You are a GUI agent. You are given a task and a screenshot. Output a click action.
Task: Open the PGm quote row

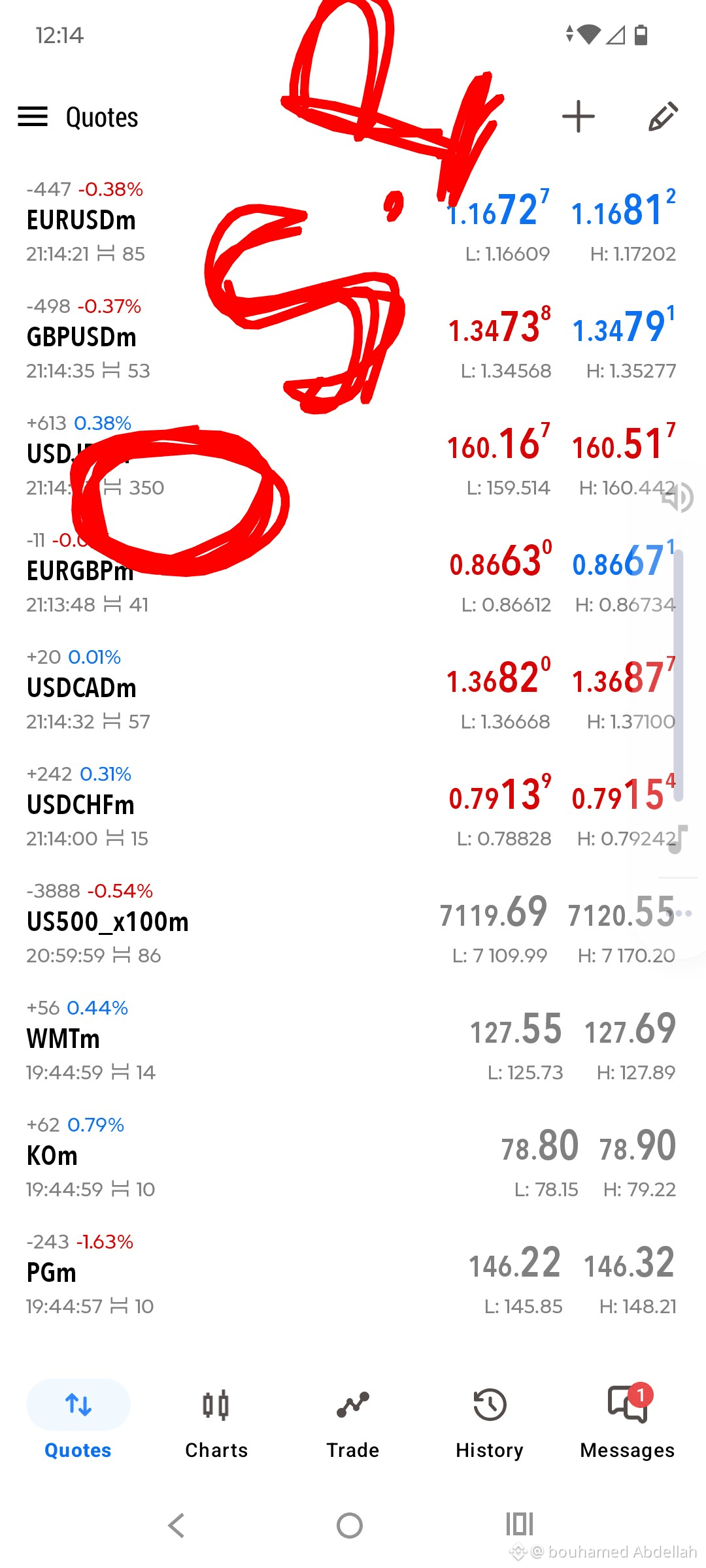353,1275
